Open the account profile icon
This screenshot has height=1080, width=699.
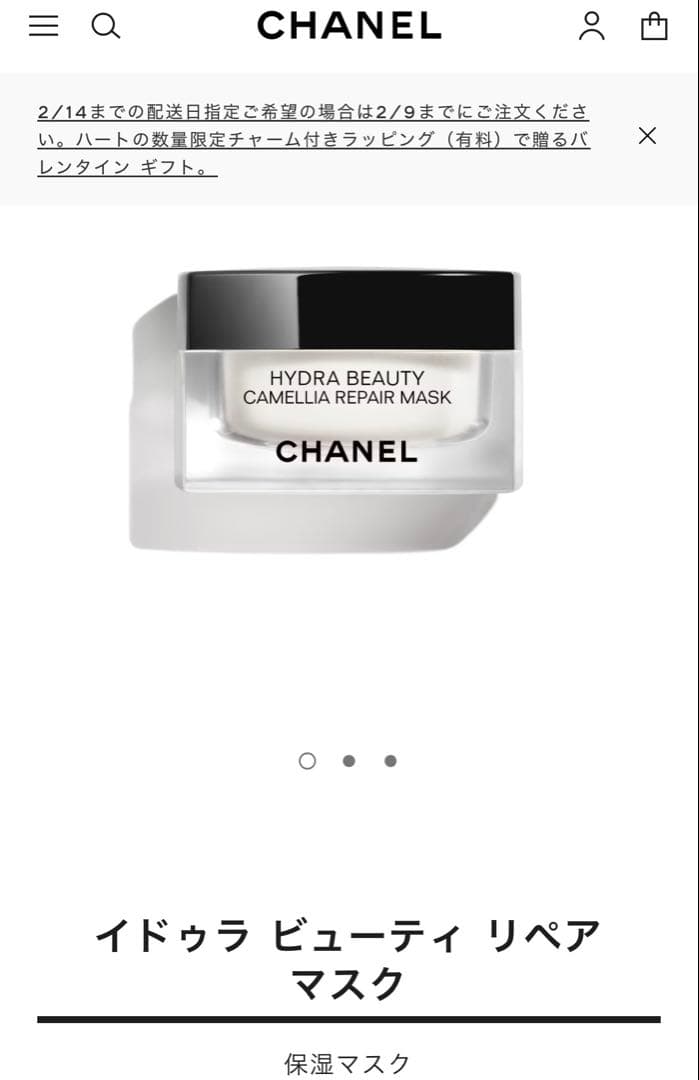(592, 26)
